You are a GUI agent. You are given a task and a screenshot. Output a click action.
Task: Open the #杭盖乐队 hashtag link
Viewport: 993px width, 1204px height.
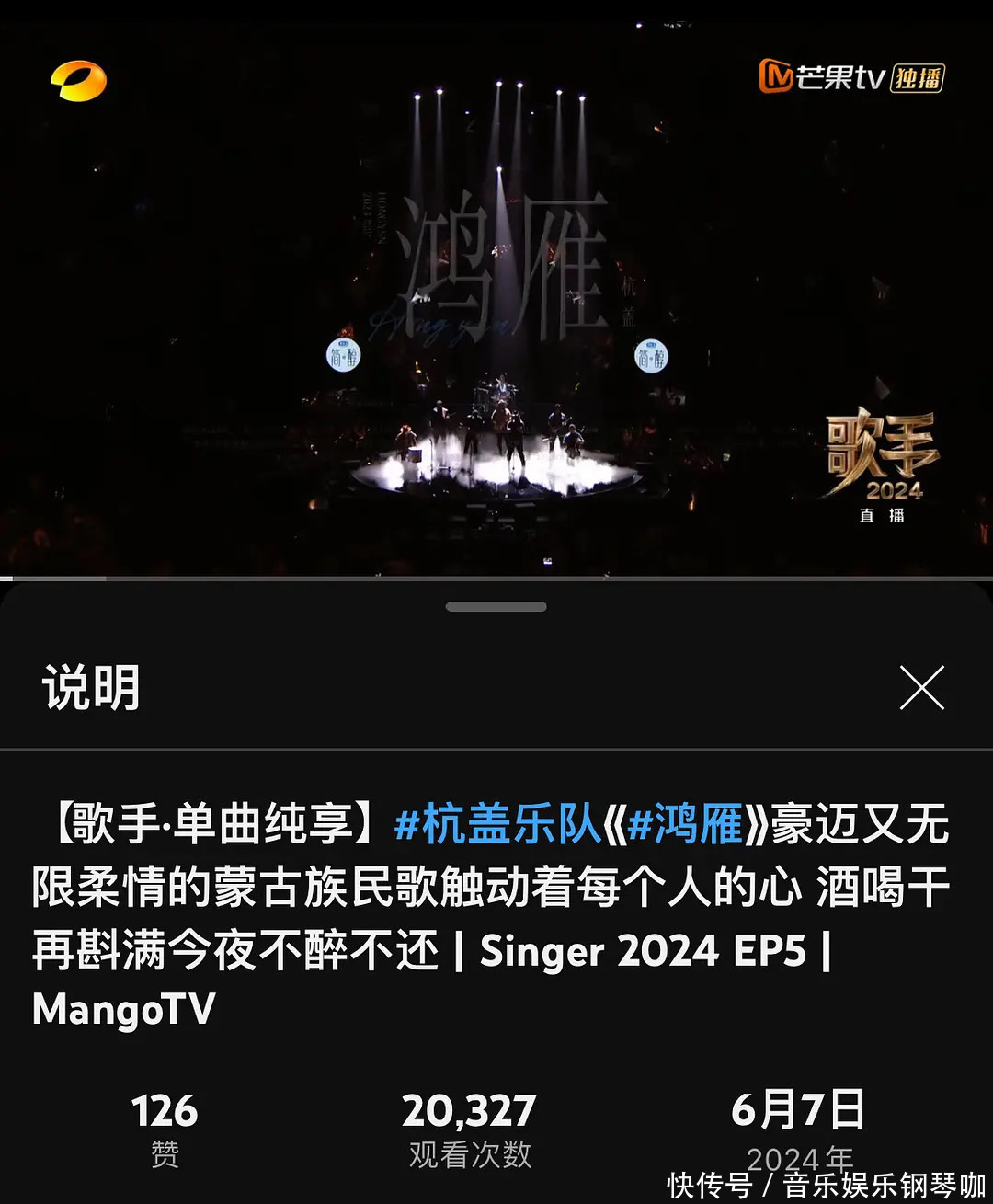click(497, 823)
